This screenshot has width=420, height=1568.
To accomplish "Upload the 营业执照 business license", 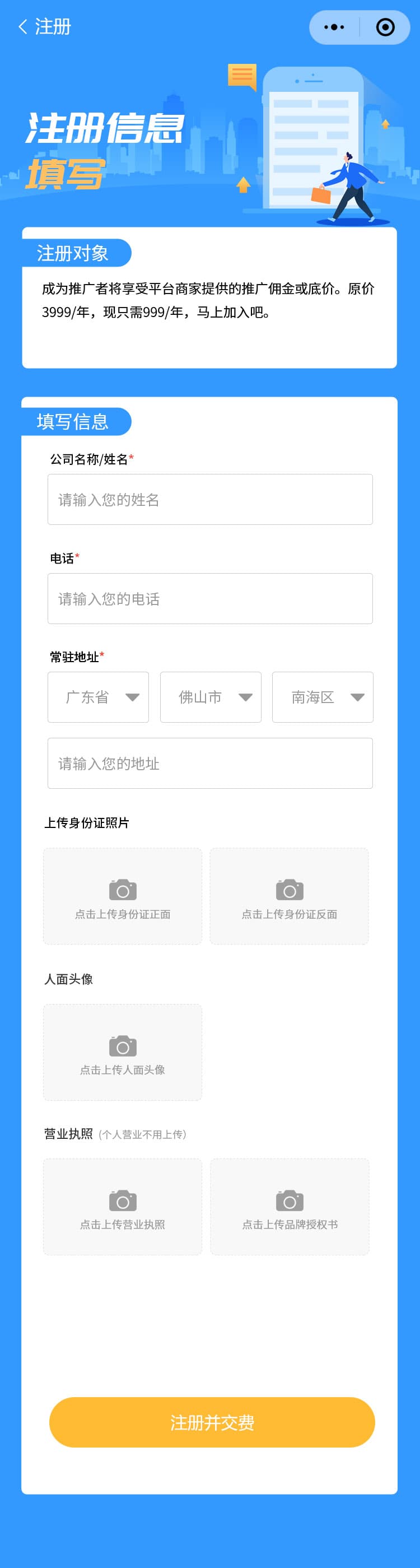I will coord(122,1207).
